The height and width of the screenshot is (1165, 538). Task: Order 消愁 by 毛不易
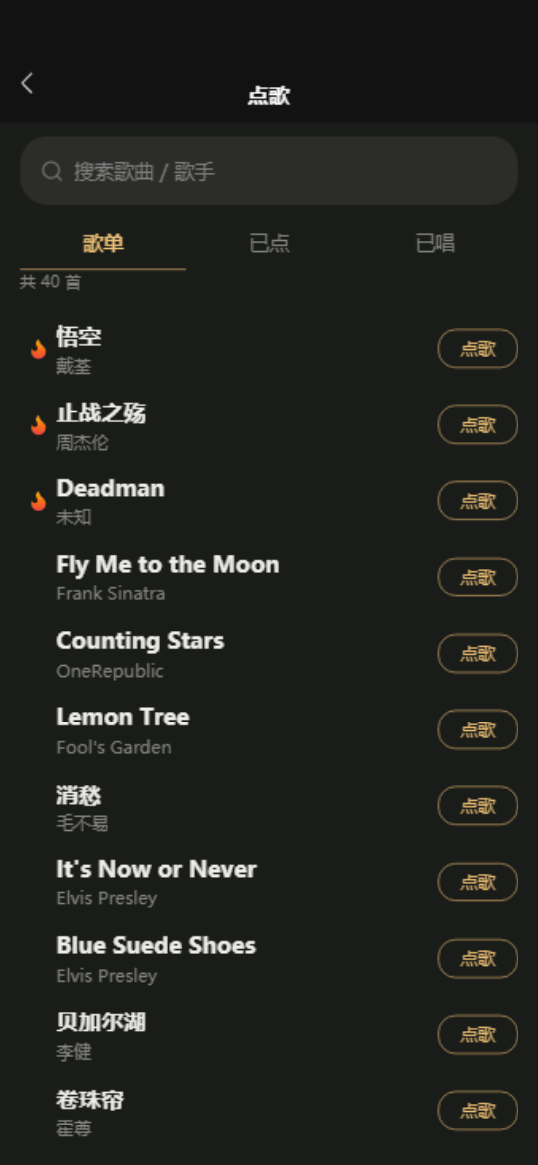[478, 805]
